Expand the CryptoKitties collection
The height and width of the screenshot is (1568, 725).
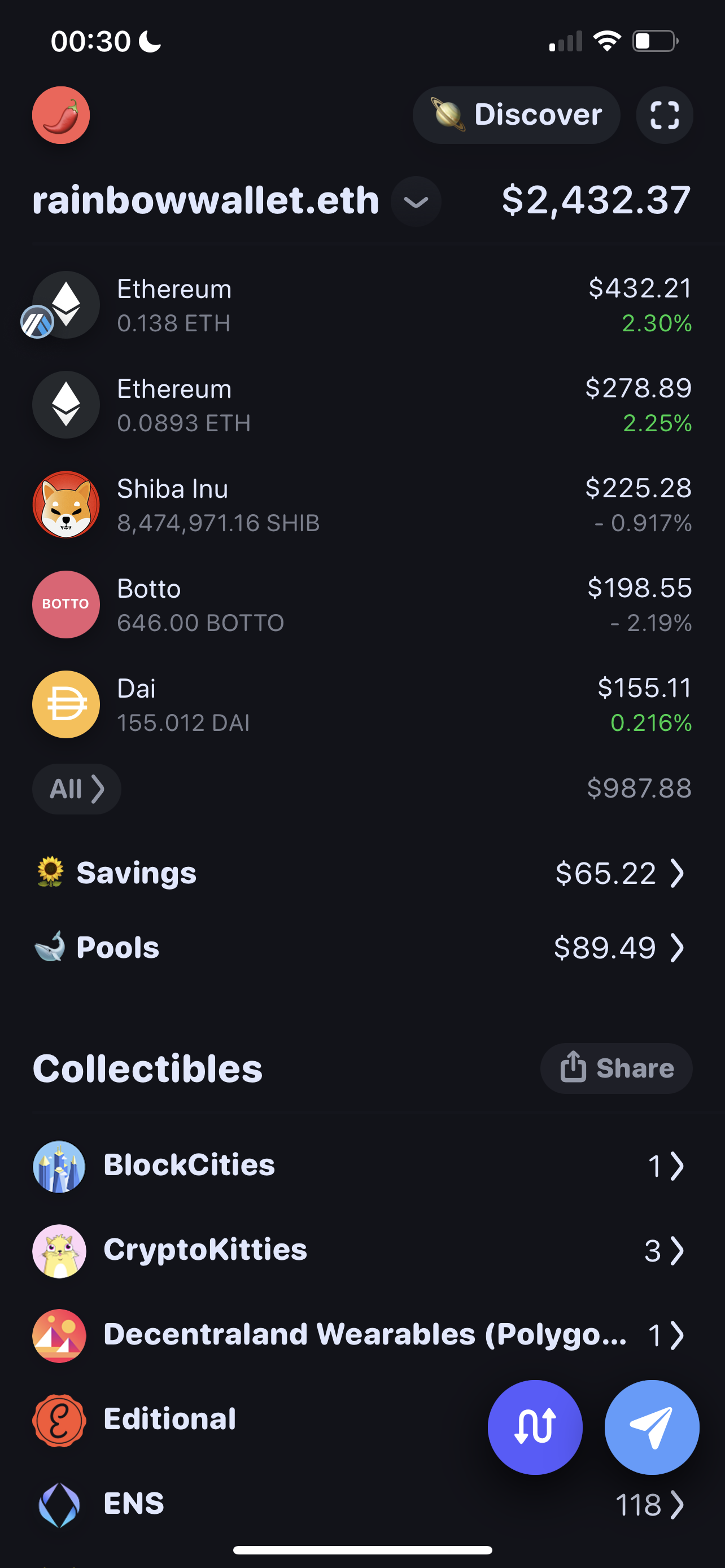point(361,1250)
